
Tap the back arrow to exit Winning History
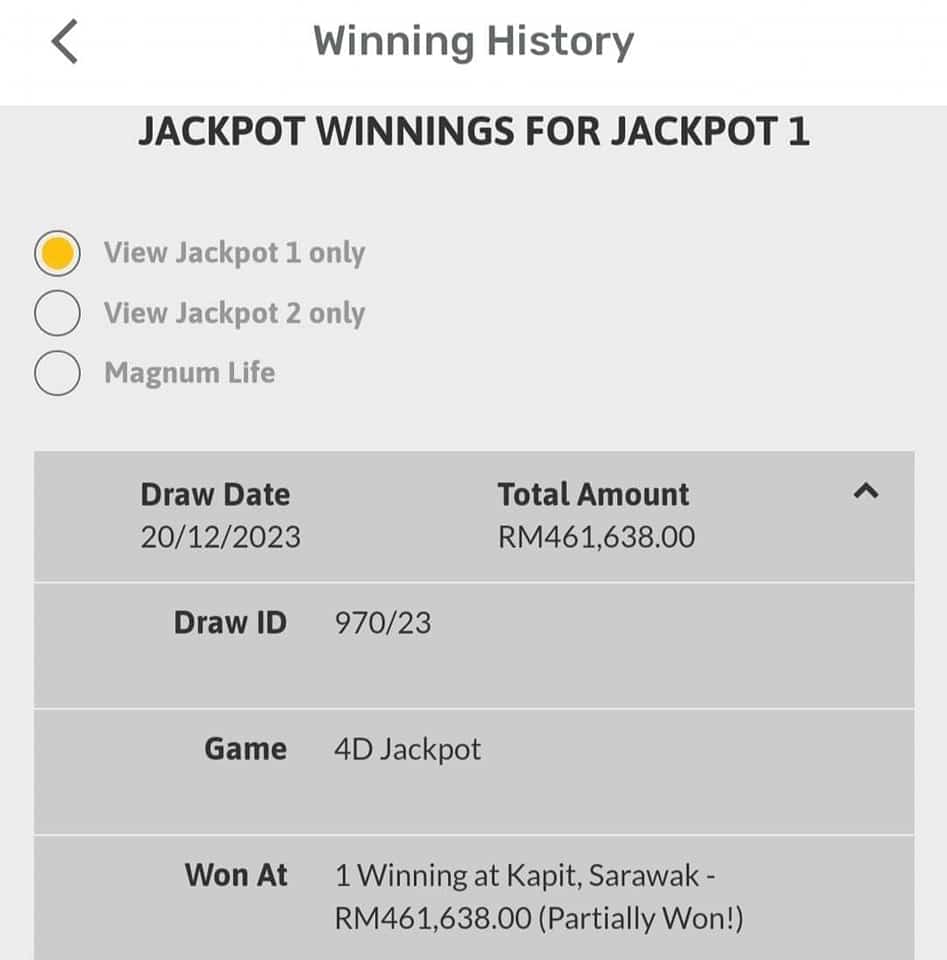pyautogui.click(x=63, y=41)
